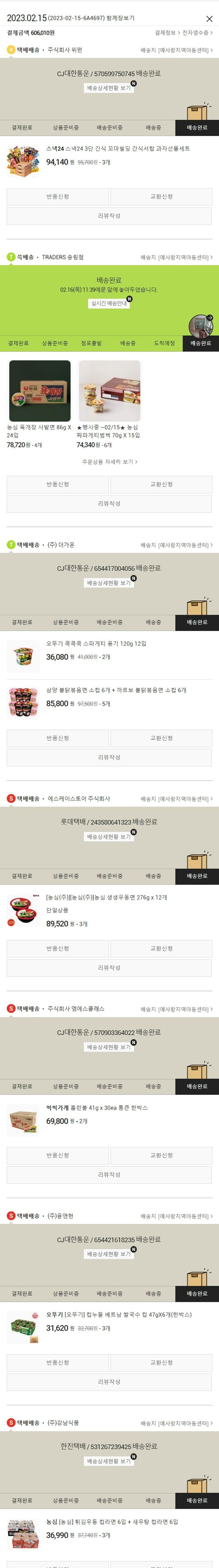
Task: Write a review for the TRADERS order
Action: (x=109, y=504)
